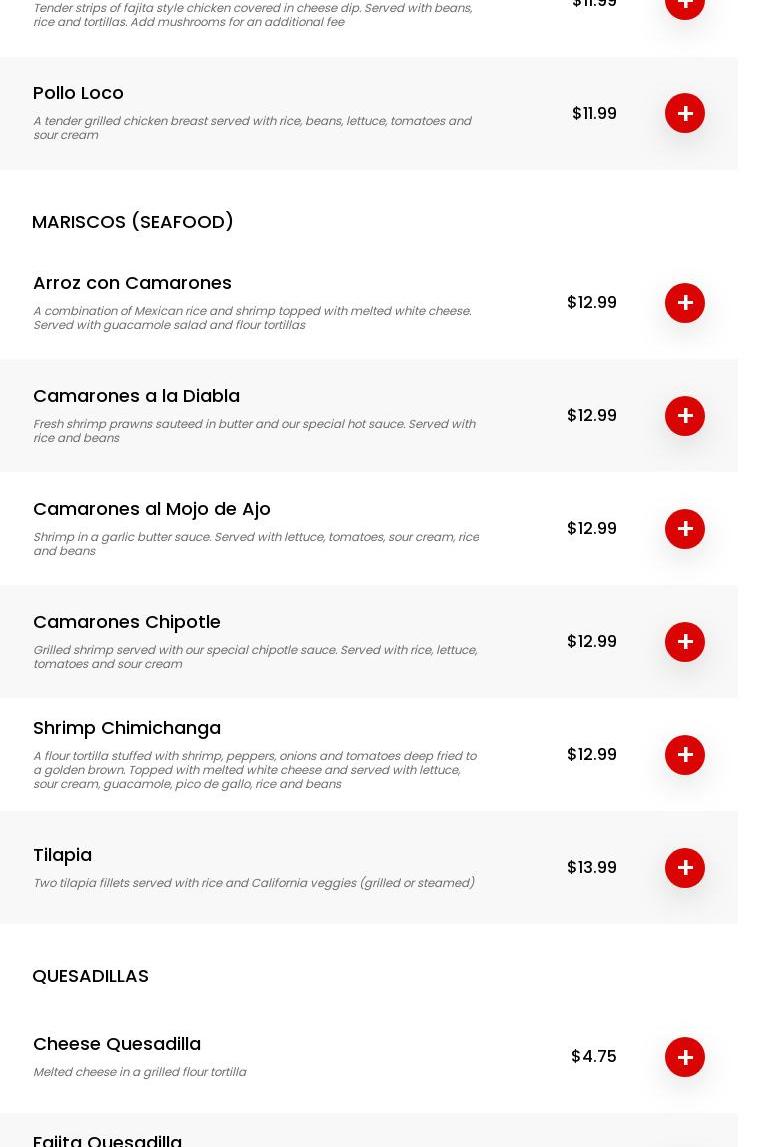Add Arroz con Camarones to order
Image resolution: width=770 pixels, height=1147 pixels.
coord(685,303)
